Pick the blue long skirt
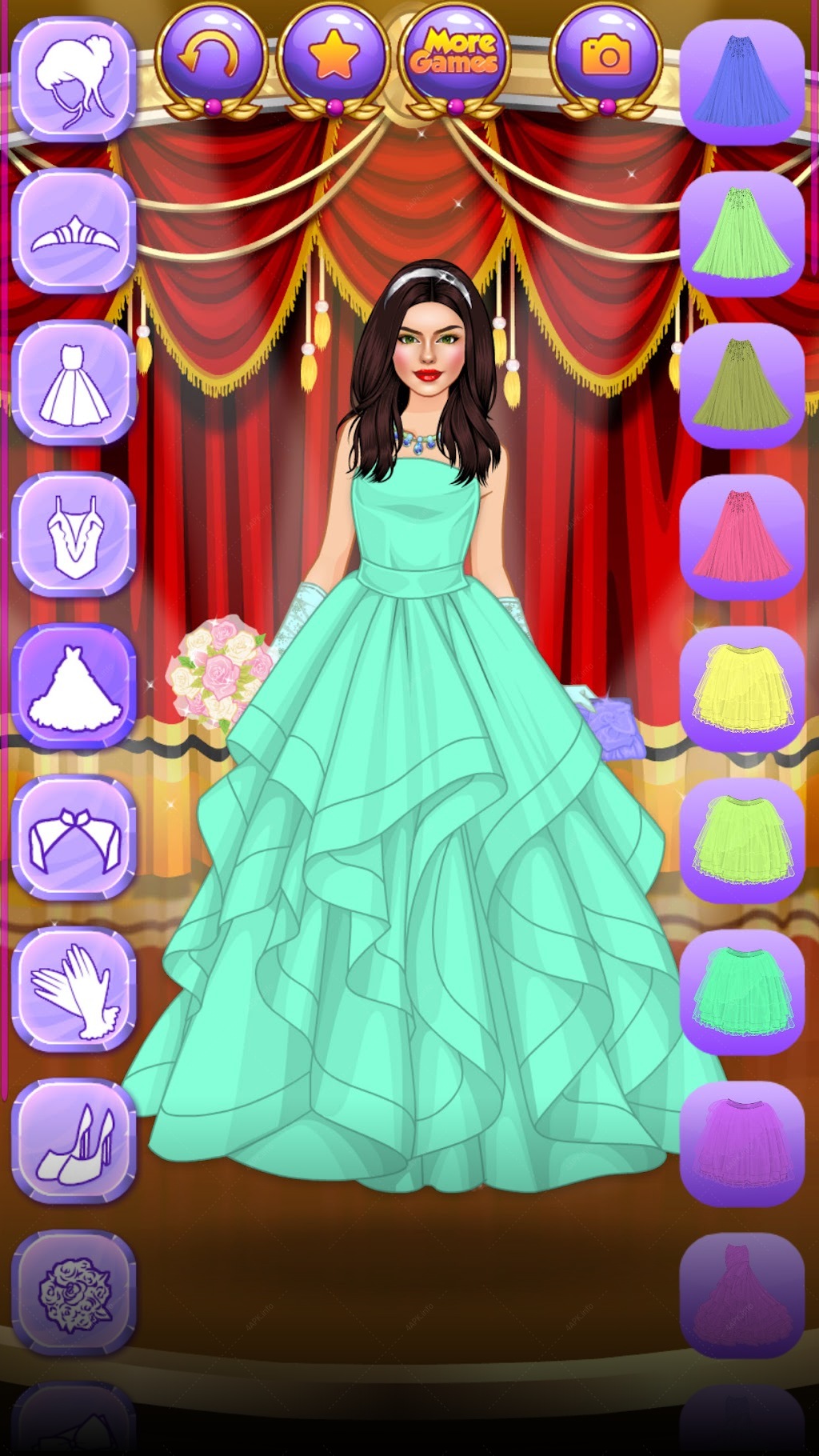819x1456 pixels. (742, 82)
